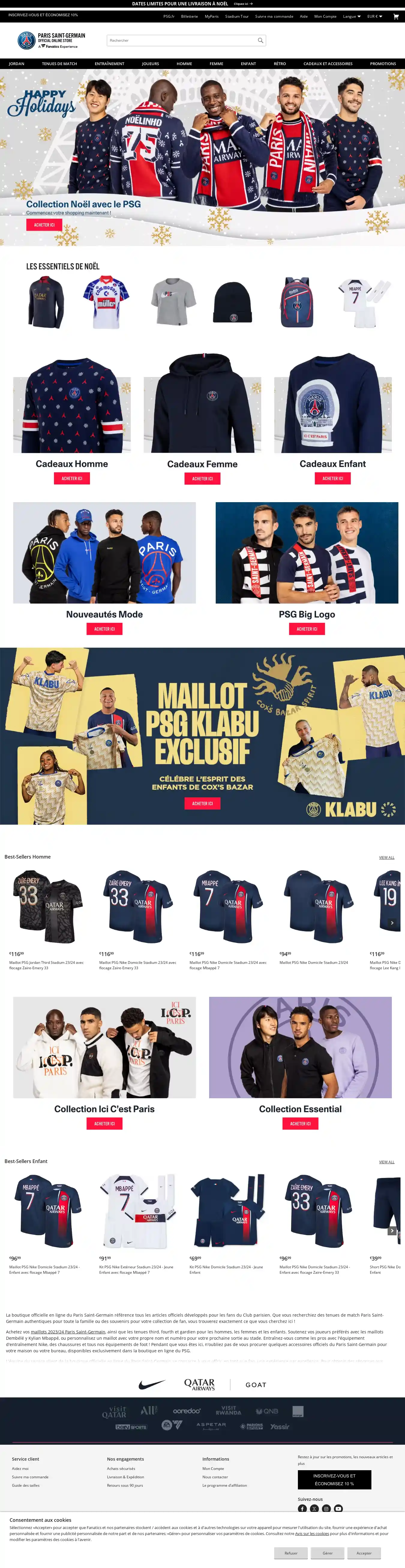Tap Acheter Ici on Maillot PSG Klabu banner

[202, 803]
